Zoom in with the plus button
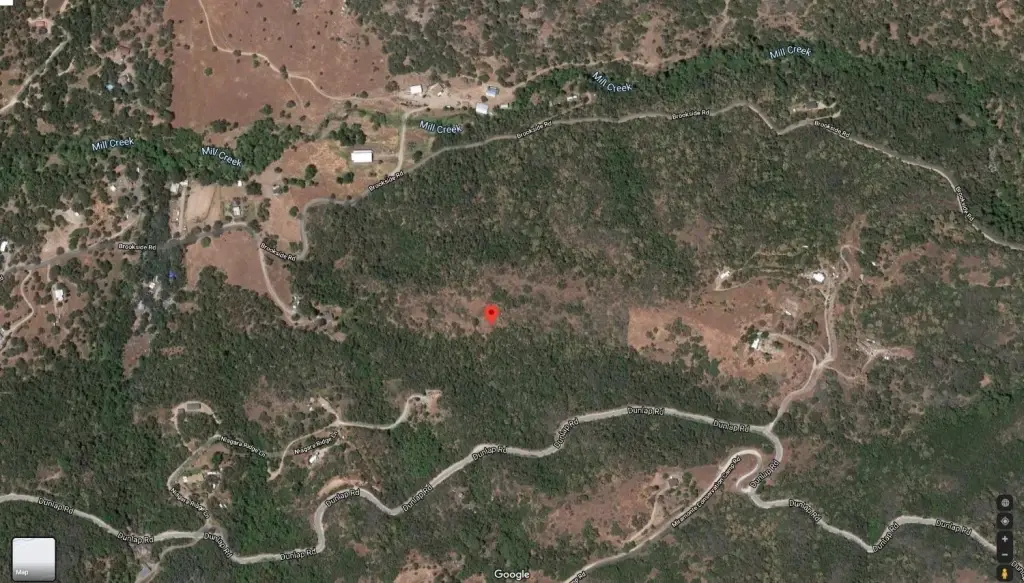This screenshot has width=1024, height=583. point(1005,539)
